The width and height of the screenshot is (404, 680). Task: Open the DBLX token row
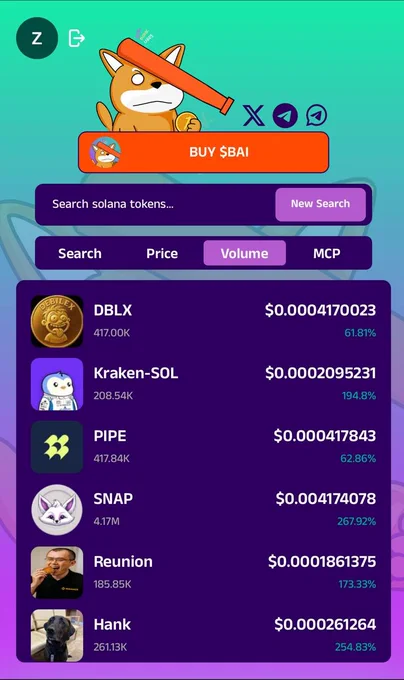(x=203, y=321)
